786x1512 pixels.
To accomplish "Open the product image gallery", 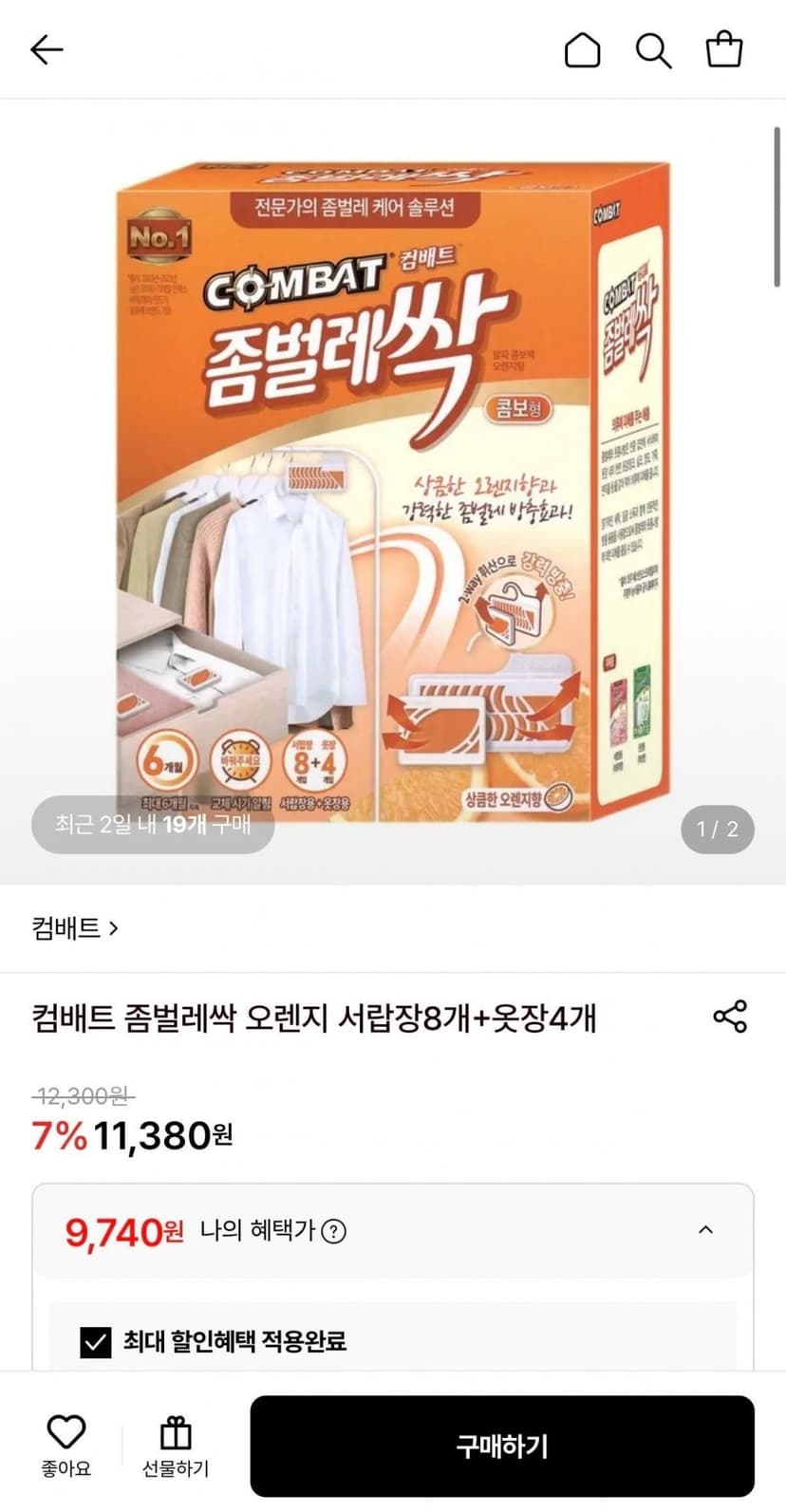I will point(393,491).
